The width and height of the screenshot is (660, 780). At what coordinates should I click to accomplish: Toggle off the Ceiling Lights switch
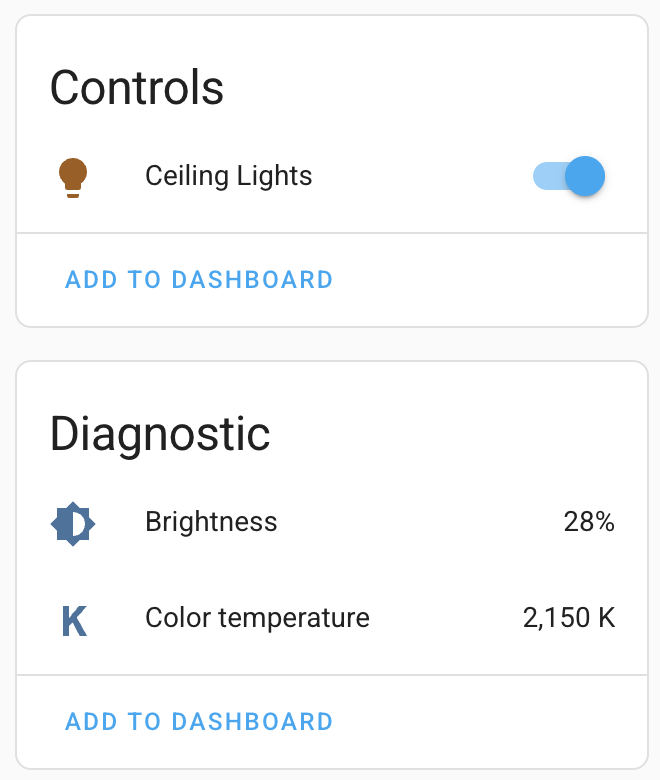(x=569, y=176)
